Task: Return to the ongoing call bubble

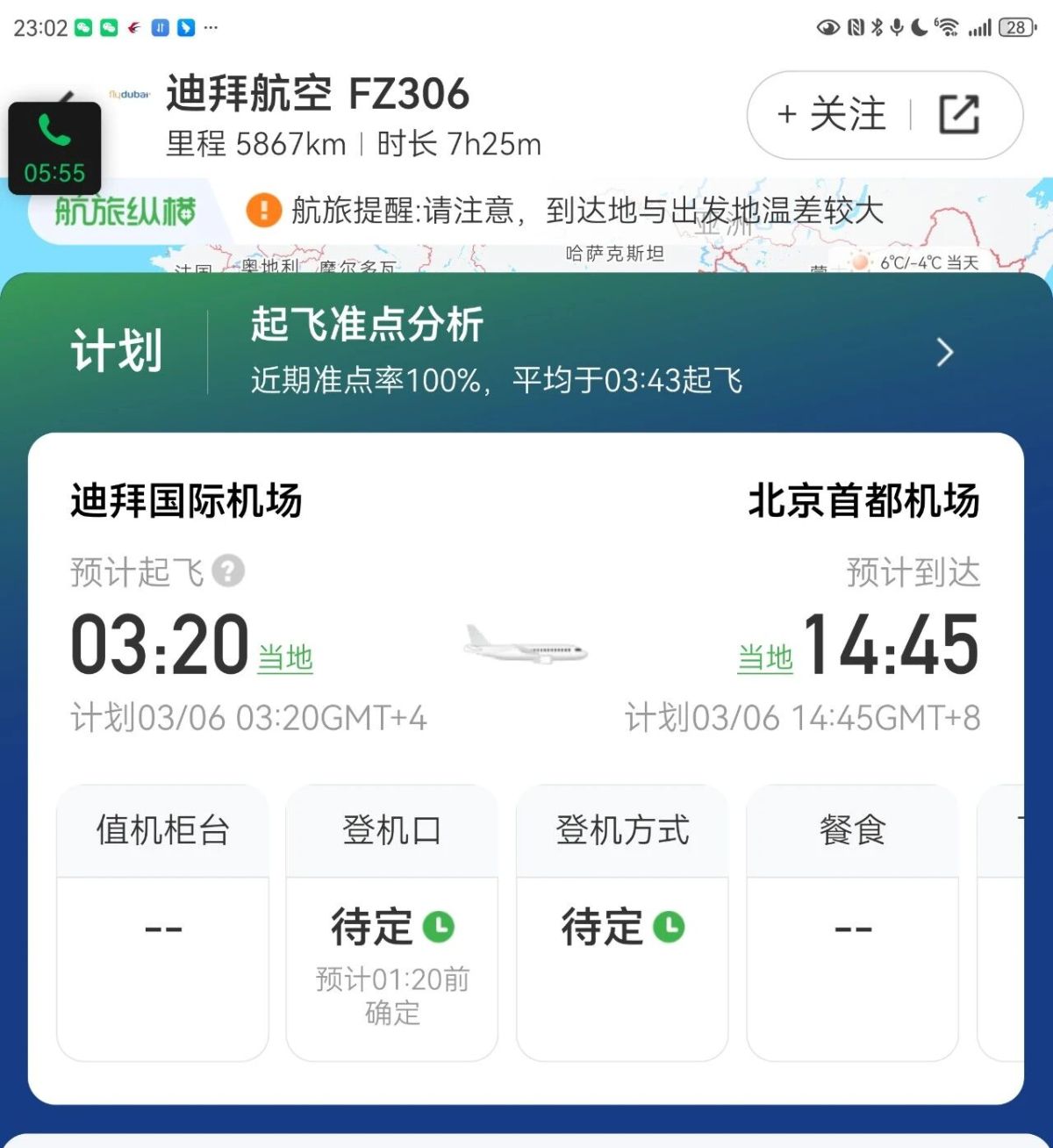Action: 54,148
